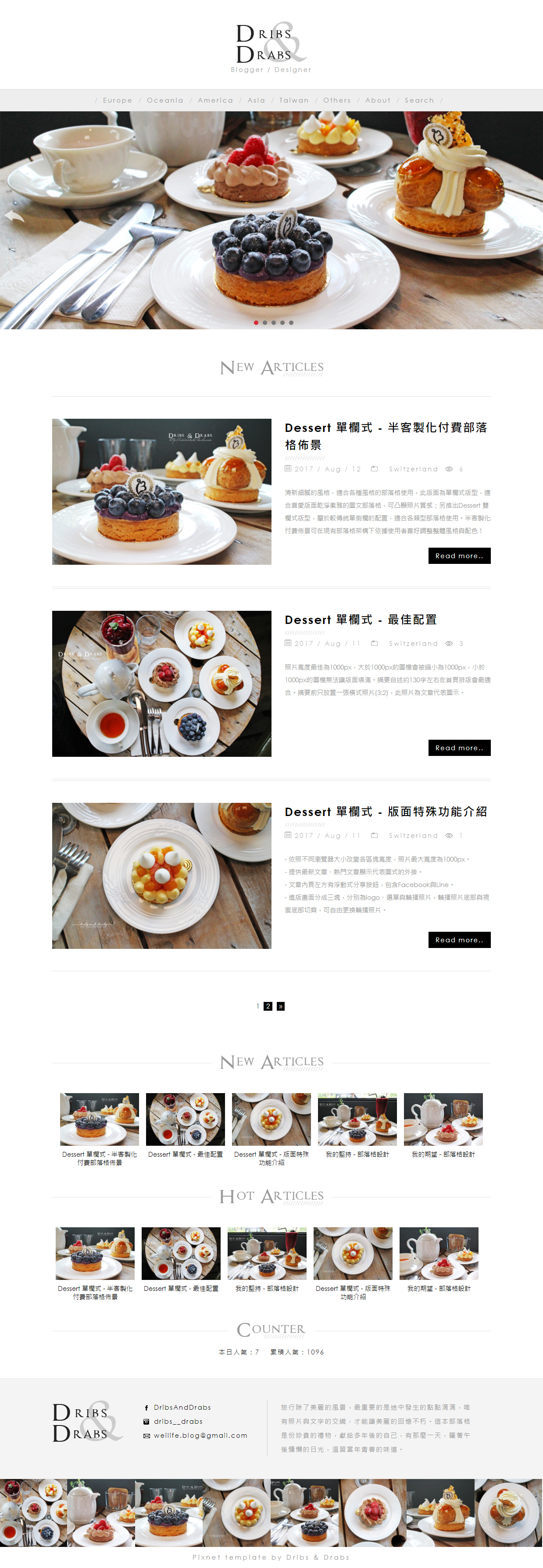Read more of 版面特殊功能介紹 article

459,940
